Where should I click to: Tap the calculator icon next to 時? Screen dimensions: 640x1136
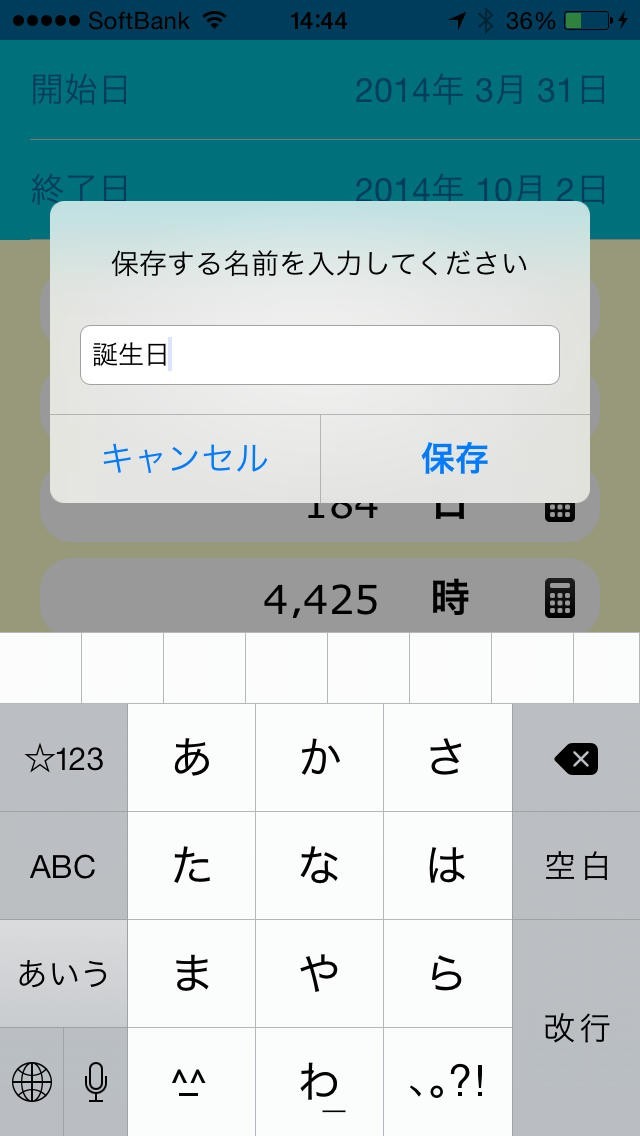[560, 599]
